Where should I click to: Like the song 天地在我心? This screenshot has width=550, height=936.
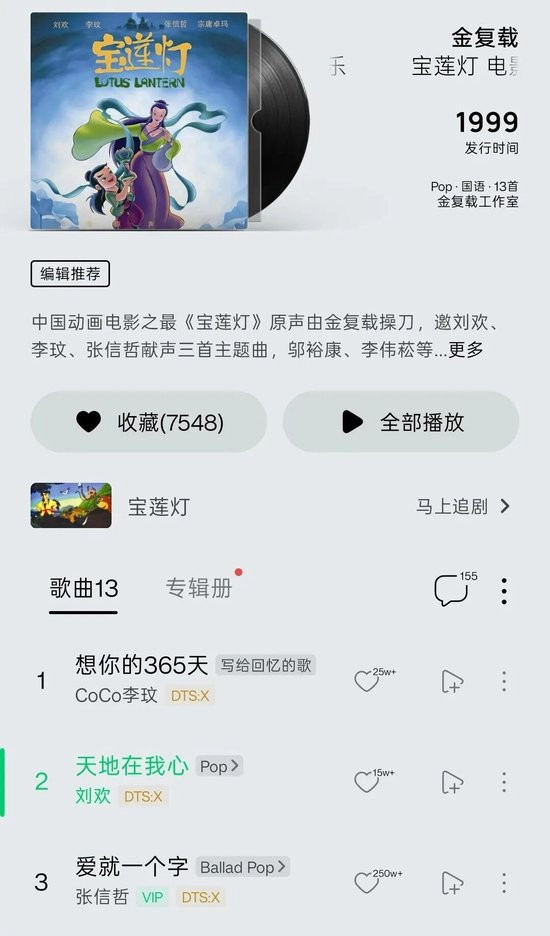[x=373, y=781]
